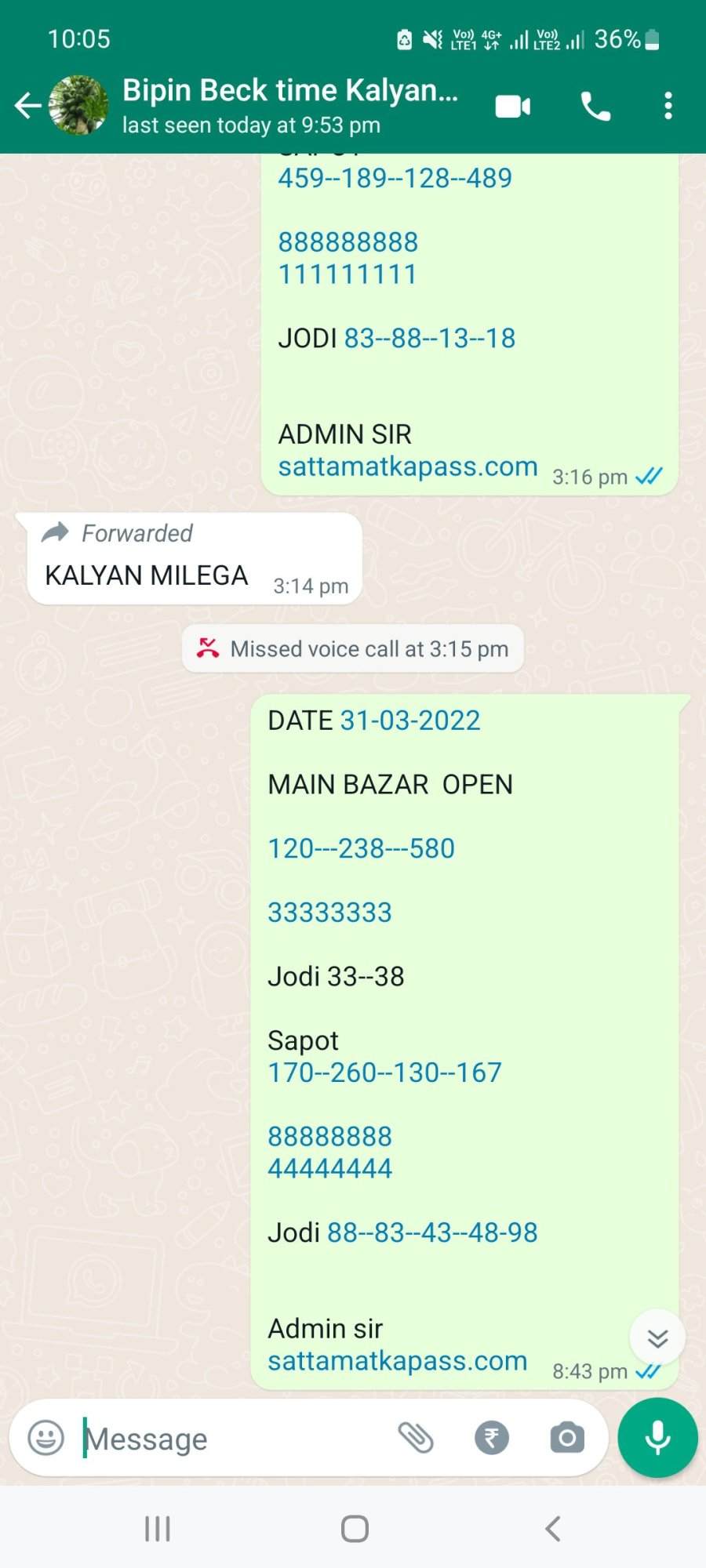Screen dimensions: 706x1568
Task: Go to the phone's home screen
Action: 355,1529
